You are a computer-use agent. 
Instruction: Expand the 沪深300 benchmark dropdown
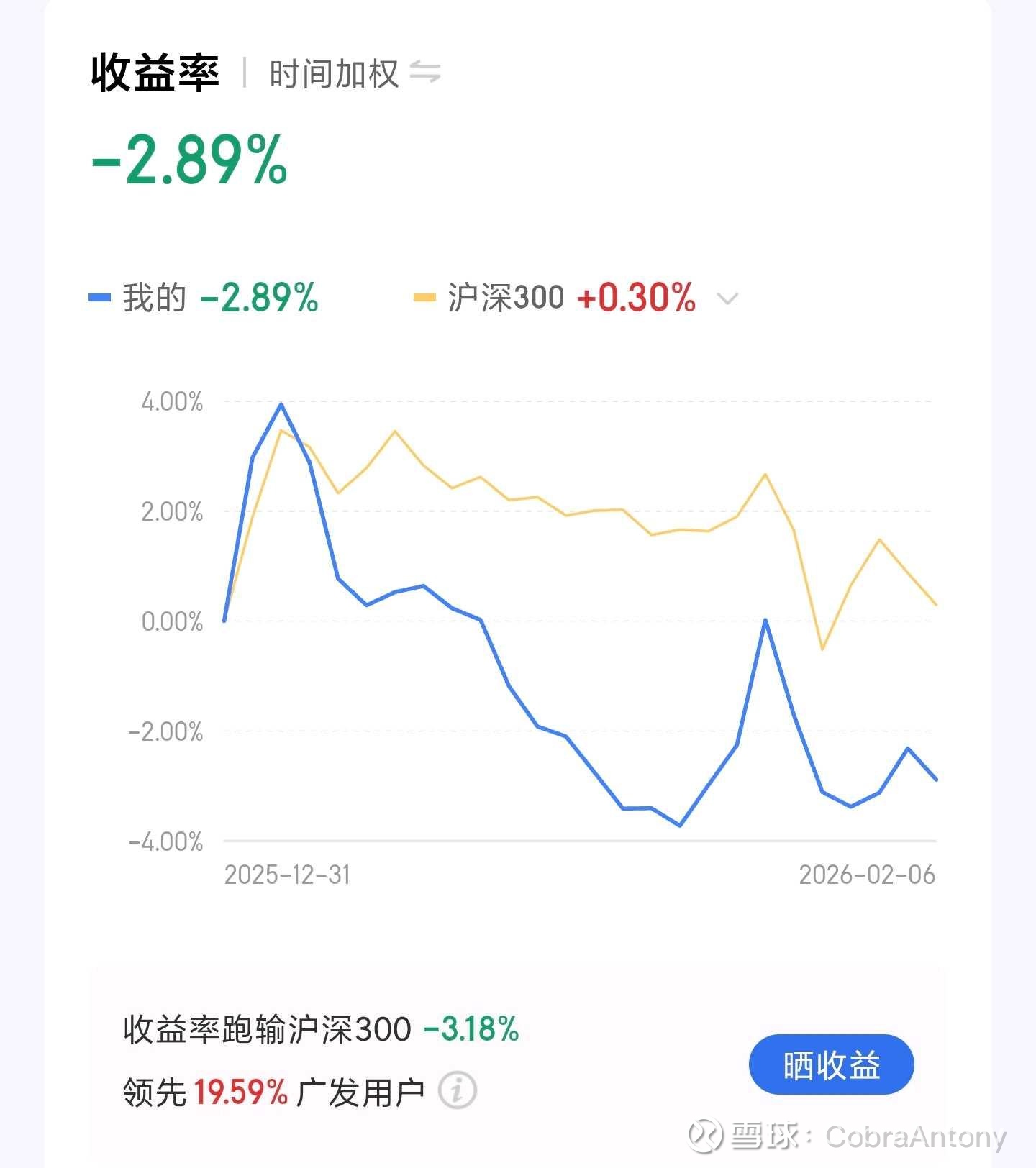click(728, 298)
